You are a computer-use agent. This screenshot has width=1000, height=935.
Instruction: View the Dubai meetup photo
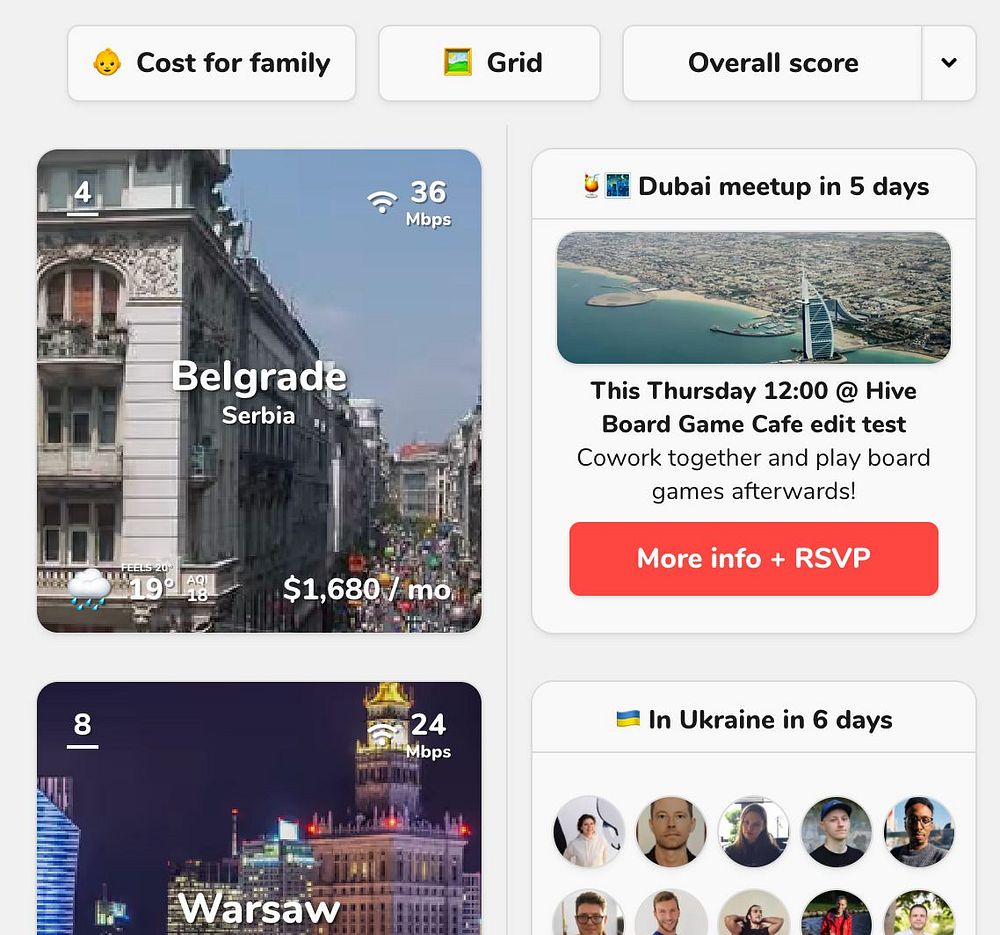pos(753,297)
